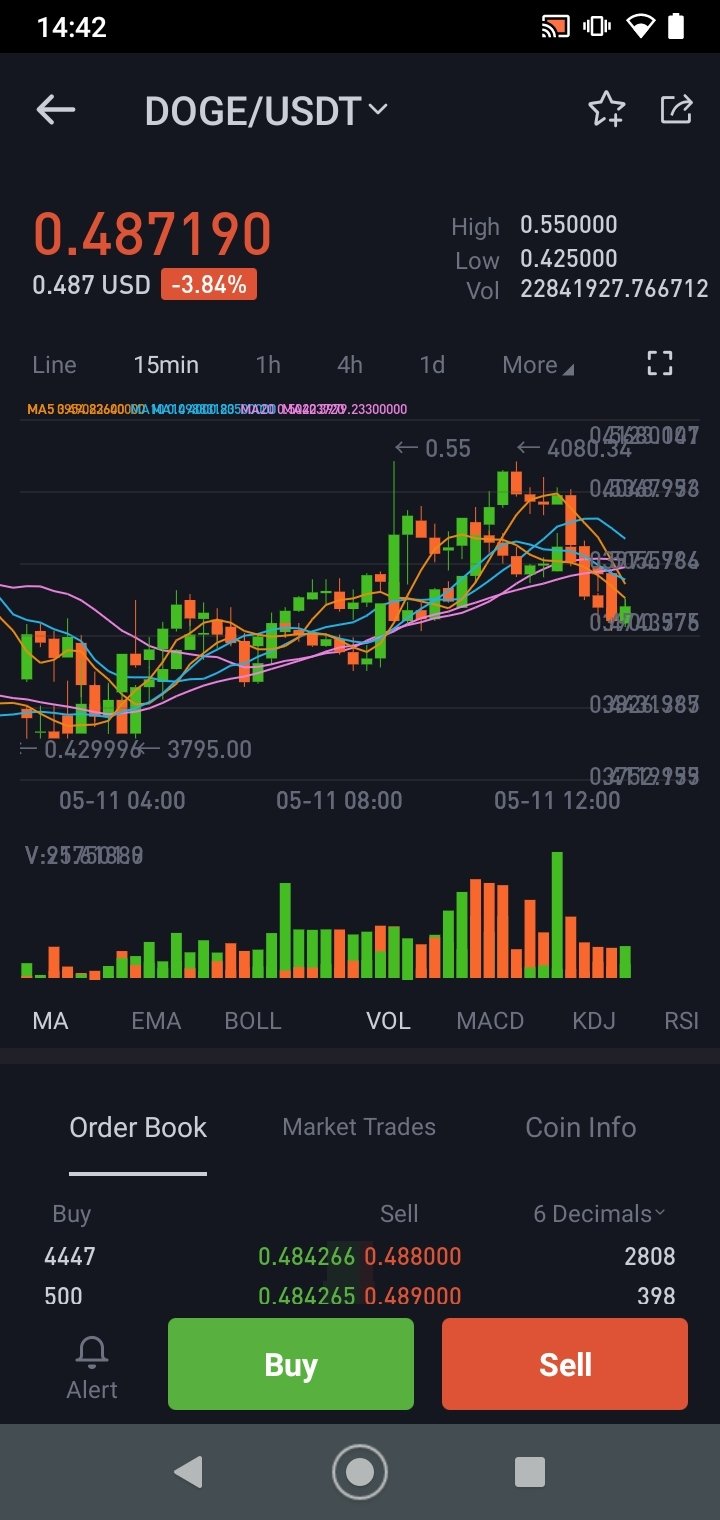Open the DOGE/USDT pair dropdown
The image size is (720, 1520).
(x=266, y=111)
